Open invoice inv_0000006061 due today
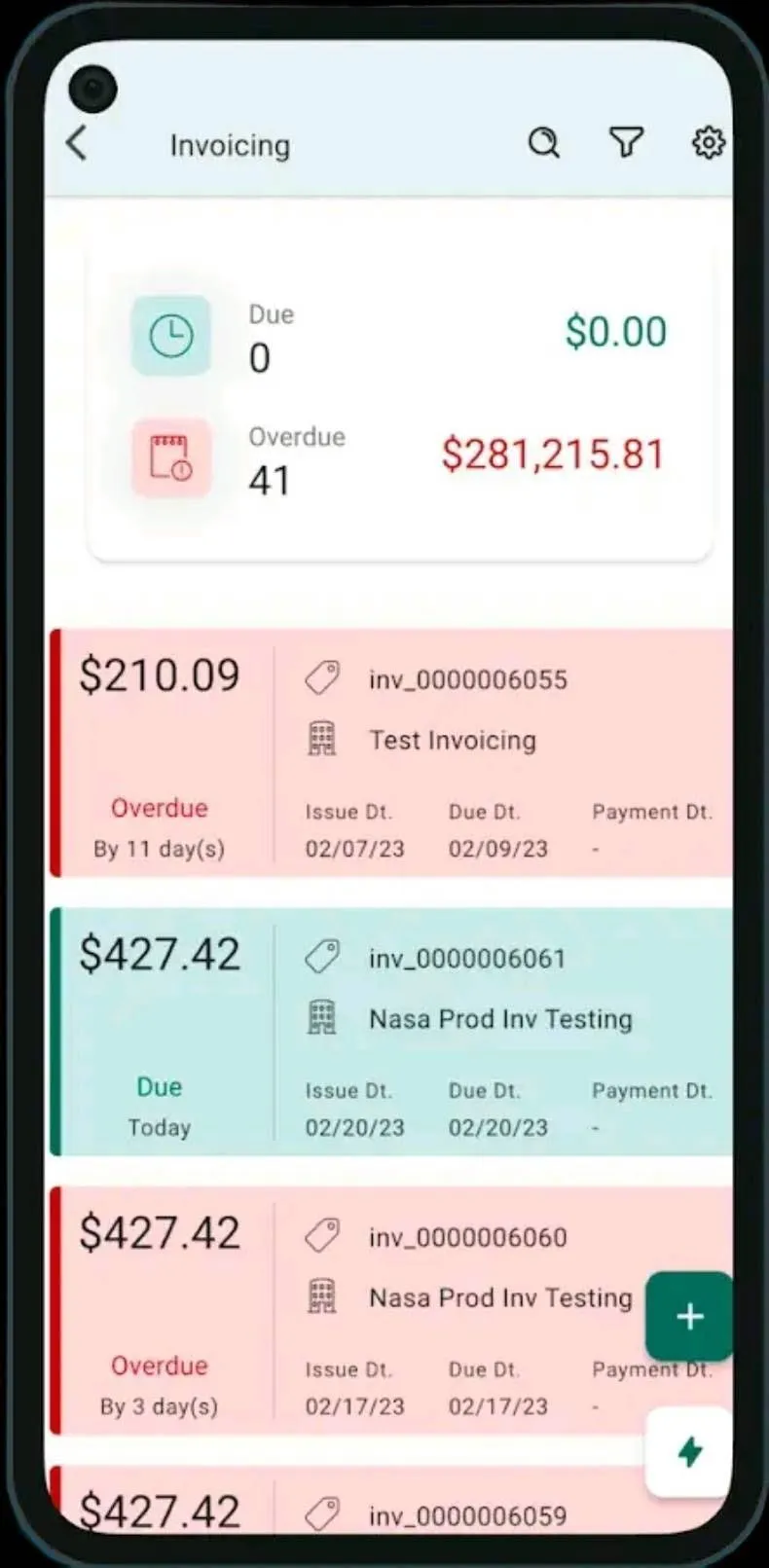The image size is (769, 1568). [x=391, y=1032]
